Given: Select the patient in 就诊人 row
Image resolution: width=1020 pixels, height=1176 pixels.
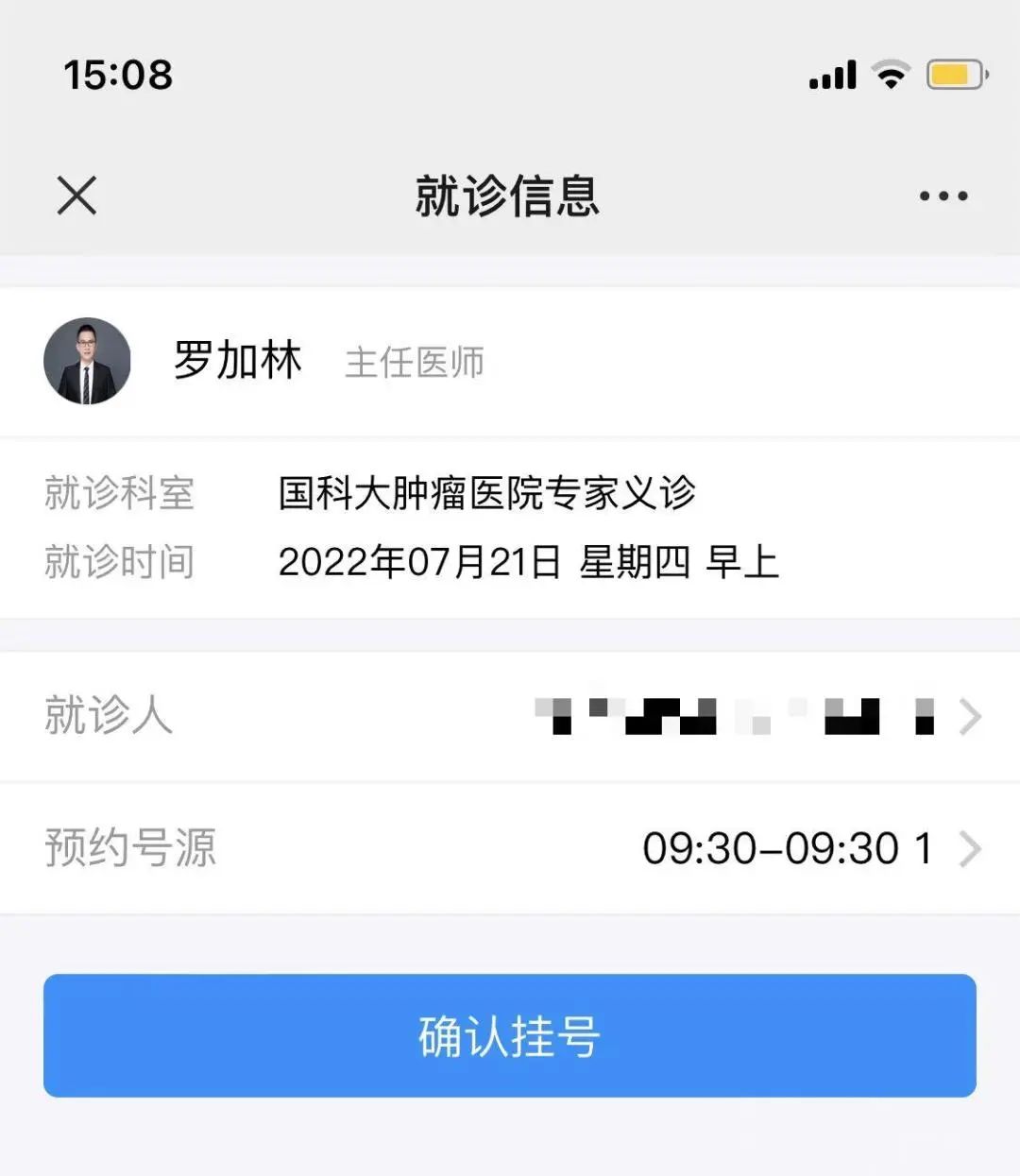Looking at the screenshot, I should (756, 716).
